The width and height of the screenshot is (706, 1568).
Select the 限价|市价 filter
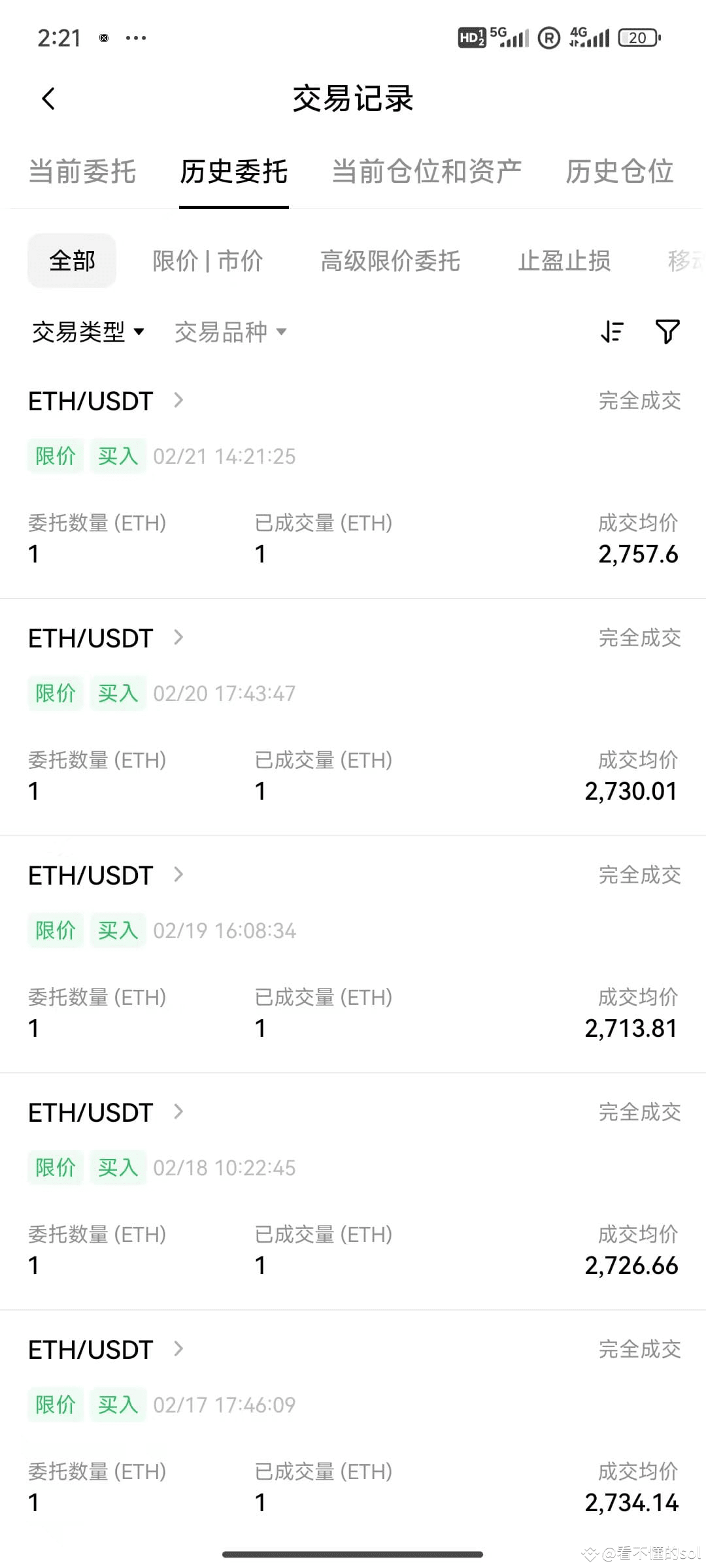point(207,260)
